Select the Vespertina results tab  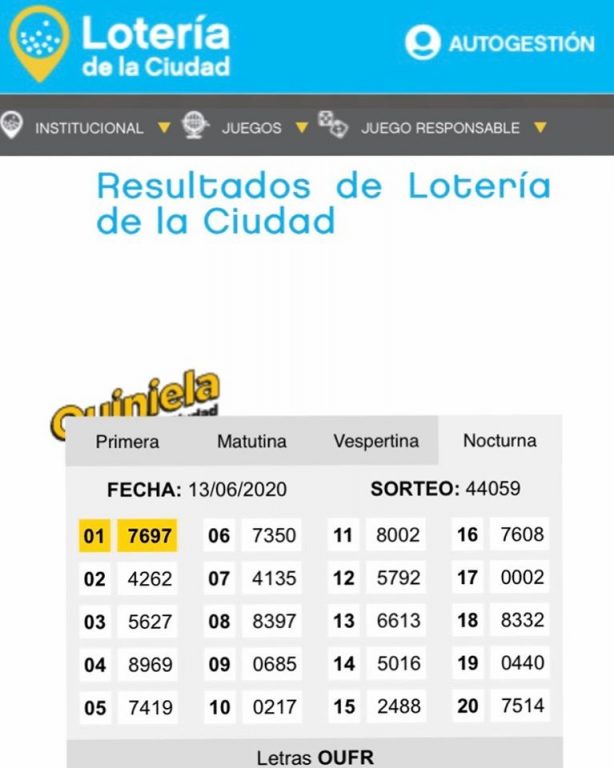pos(376,442)
